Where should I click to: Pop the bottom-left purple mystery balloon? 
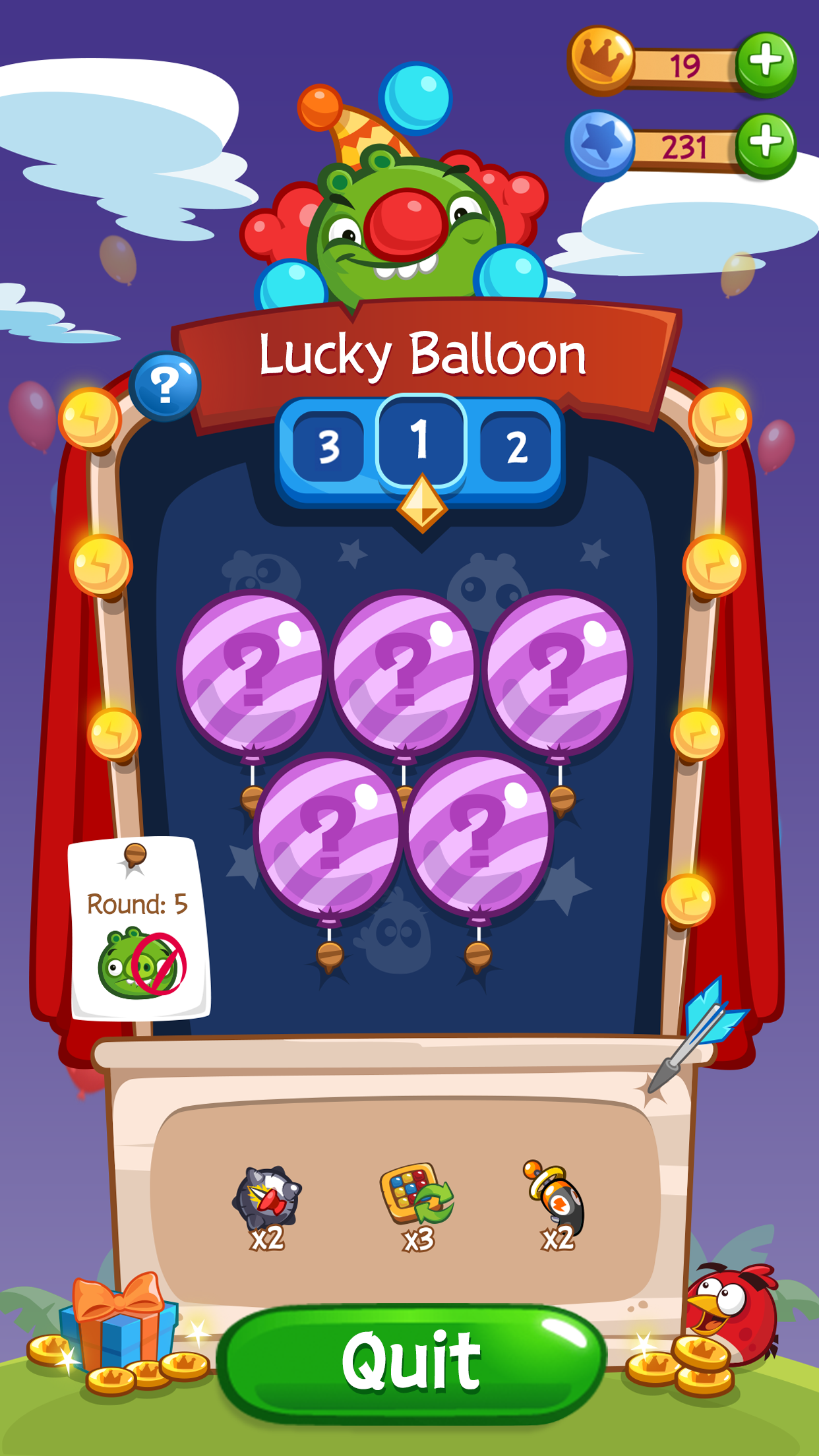click(328, 836)
